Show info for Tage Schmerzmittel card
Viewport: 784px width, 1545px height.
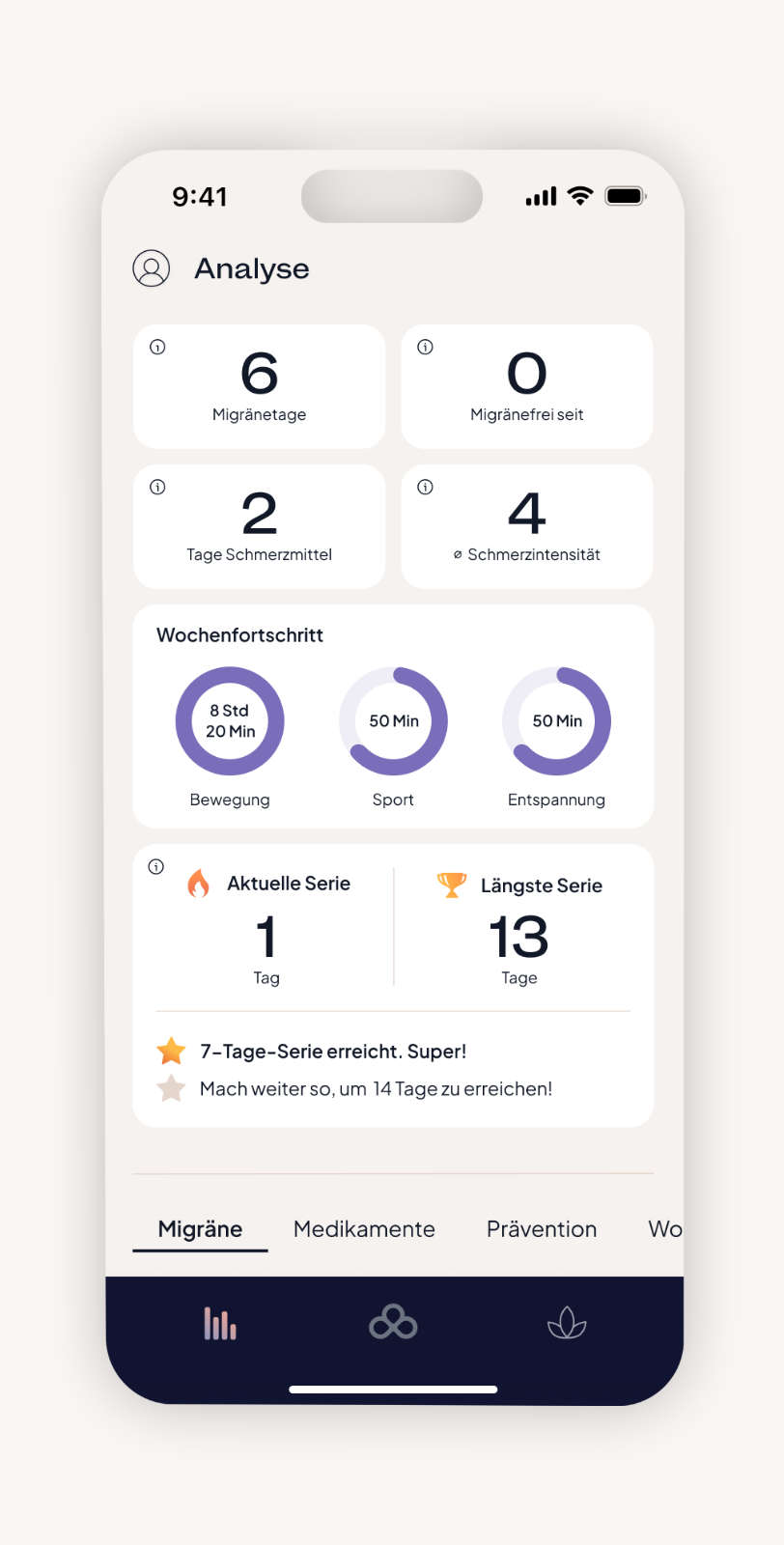[x=157, y=487]
